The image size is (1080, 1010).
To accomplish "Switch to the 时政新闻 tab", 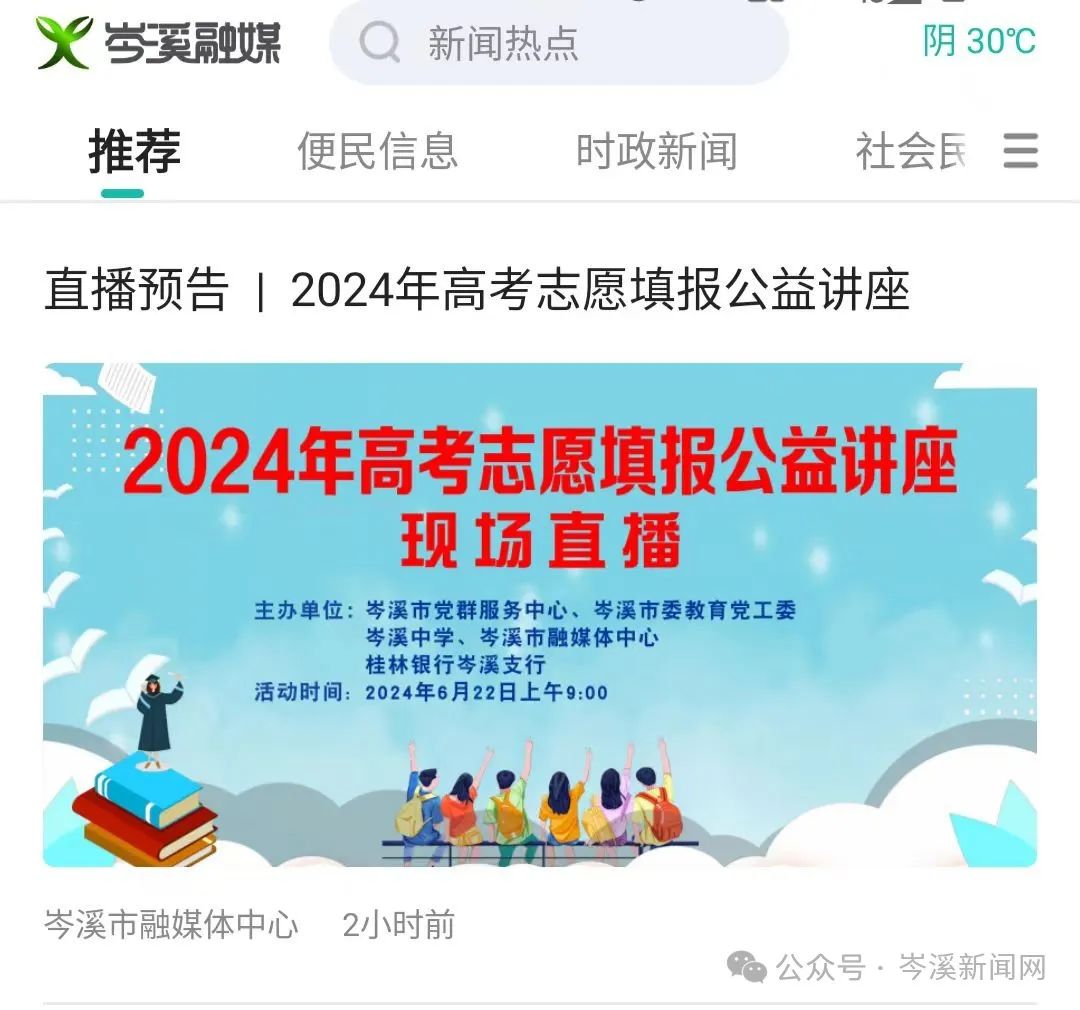I will tap(656, 151).
